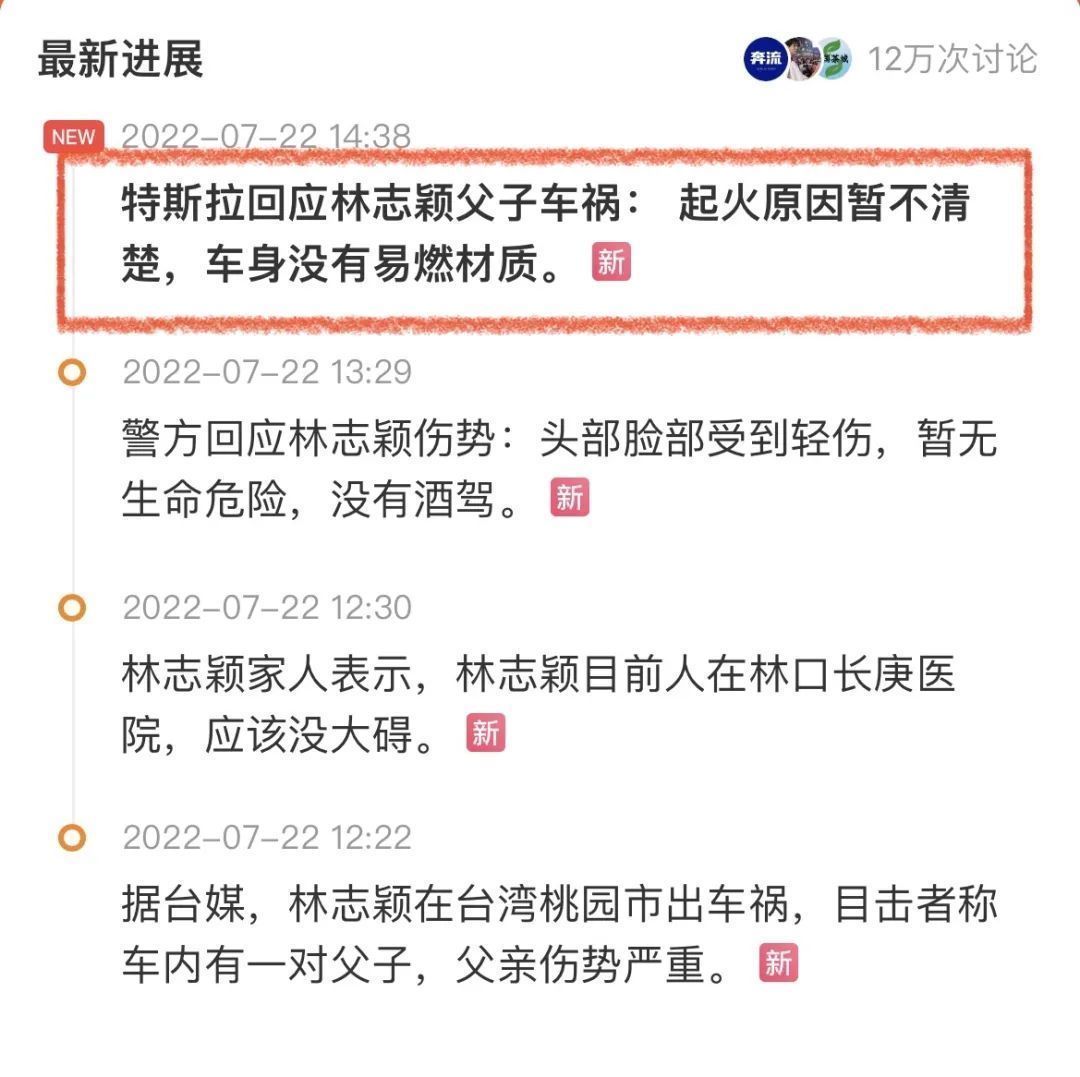Open the police response update from 13:29
Image resolution: width=1080 pixels, height=1077 pixels.
[x=558, y=469]
